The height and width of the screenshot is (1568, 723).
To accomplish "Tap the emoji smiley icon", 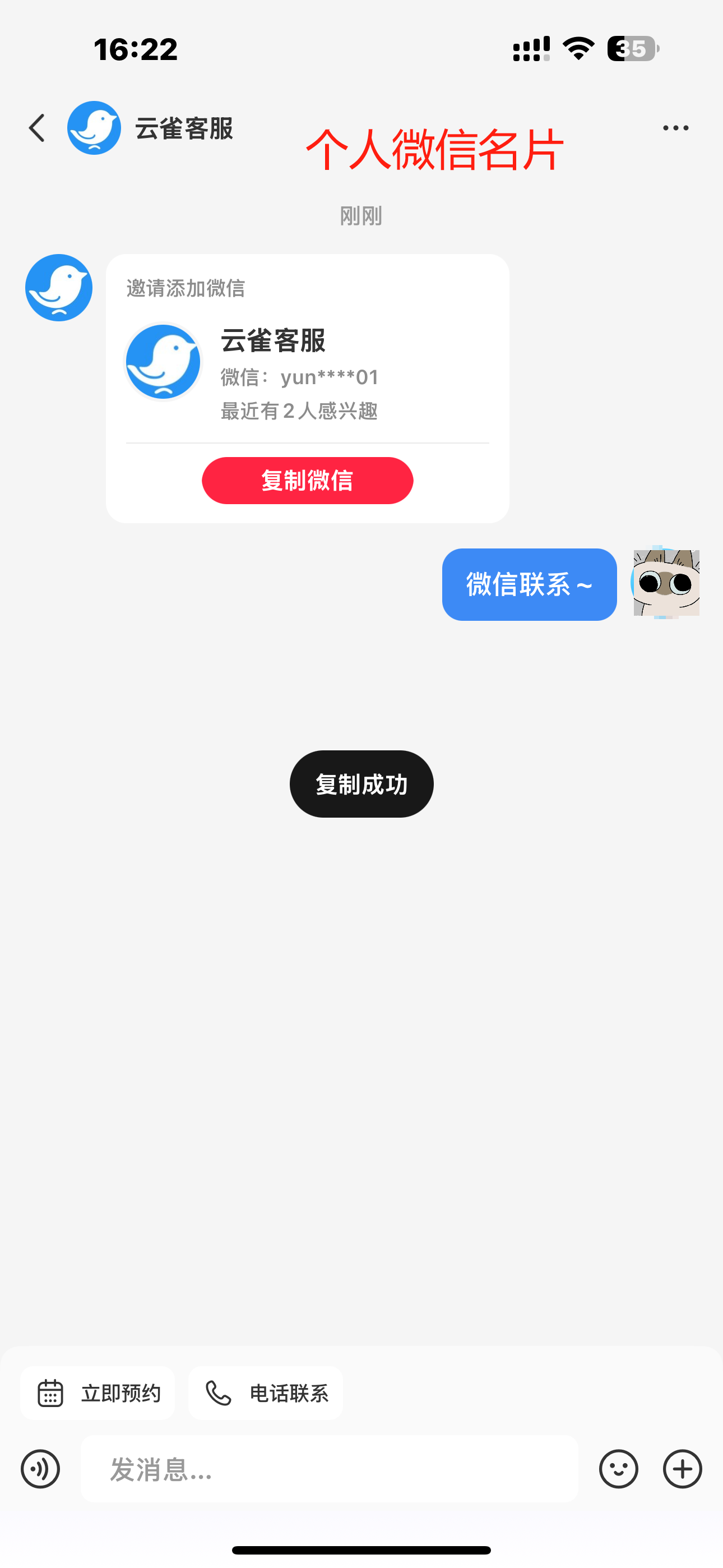I will [618, 1468].
